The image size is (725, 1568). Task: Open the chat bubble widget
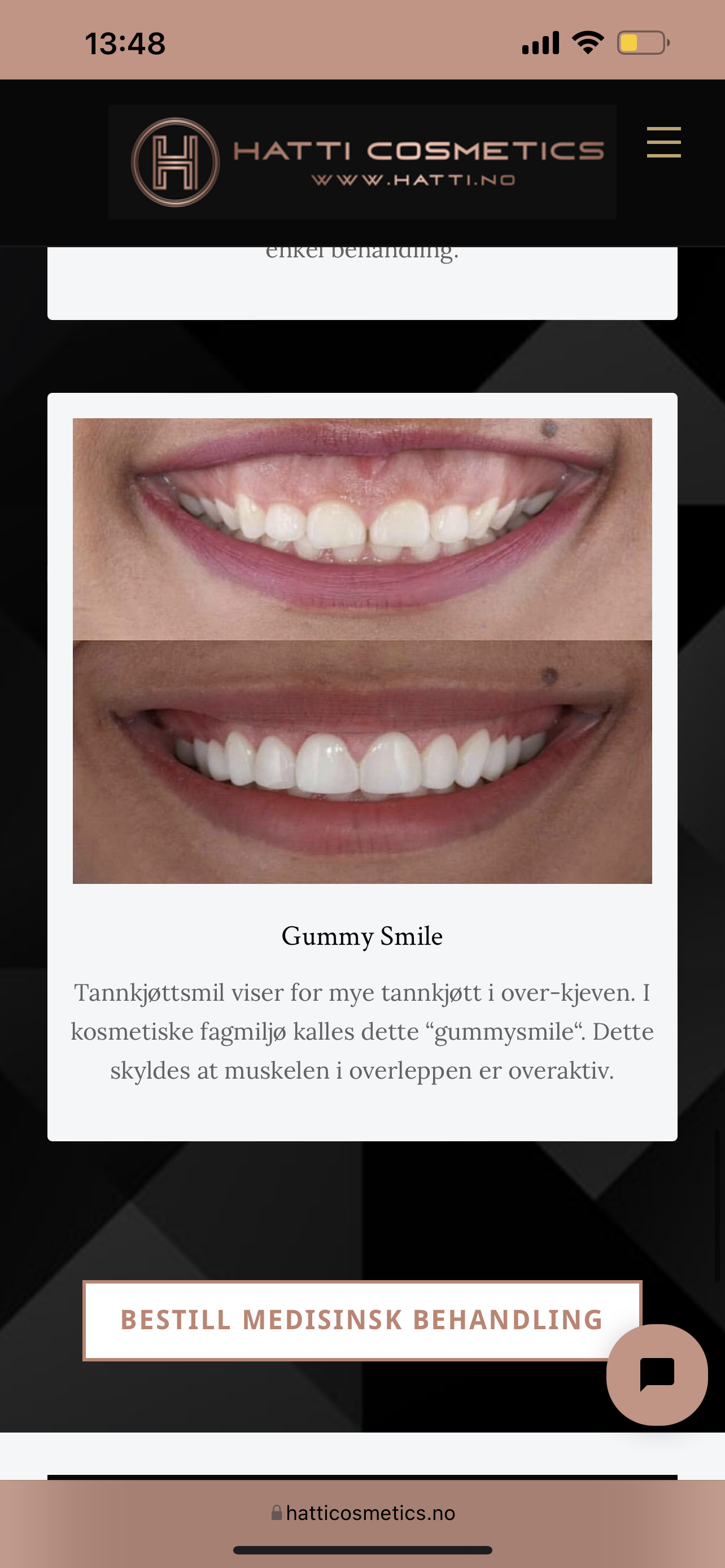click(657, 1374)
